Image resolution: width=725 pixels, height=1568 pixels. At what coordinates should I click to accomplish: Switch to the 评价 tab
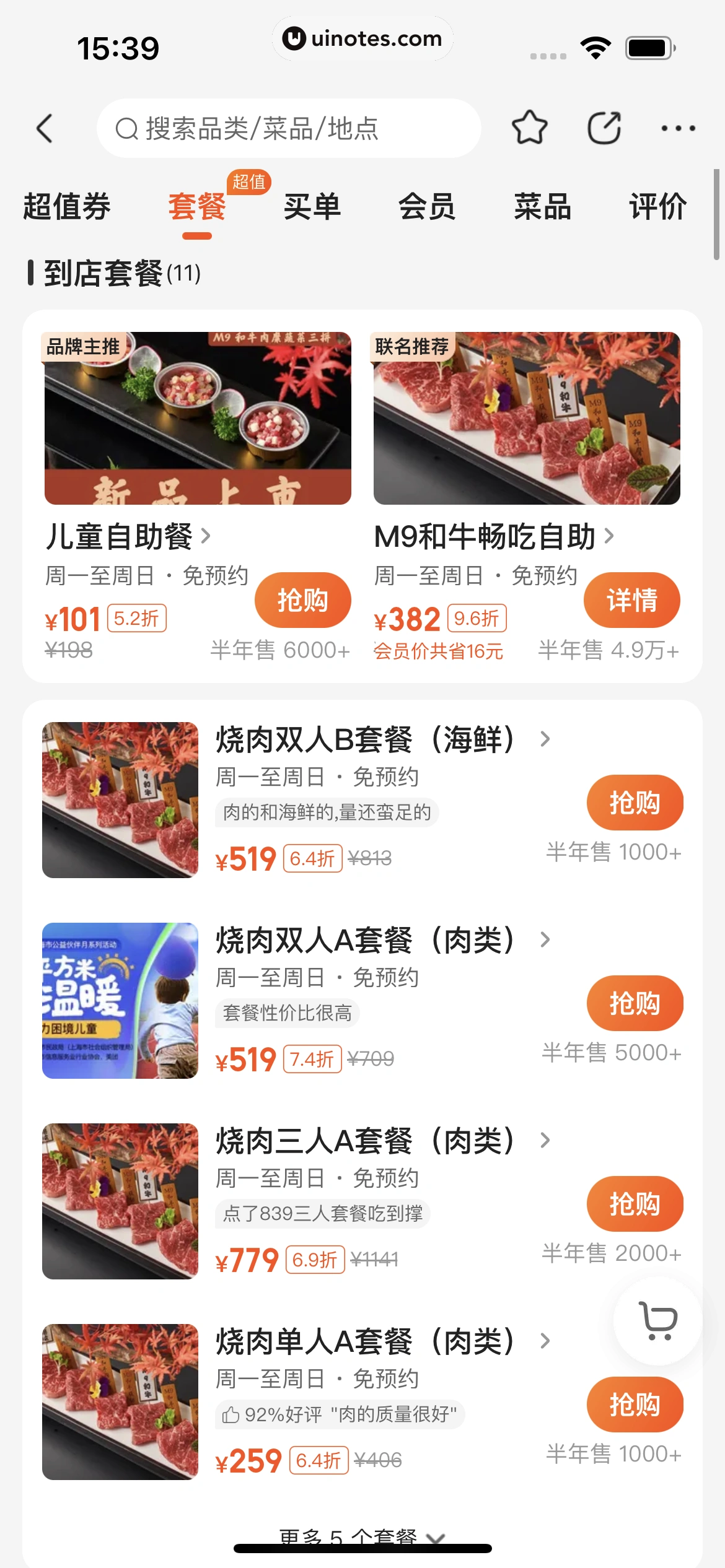(657, 206)
